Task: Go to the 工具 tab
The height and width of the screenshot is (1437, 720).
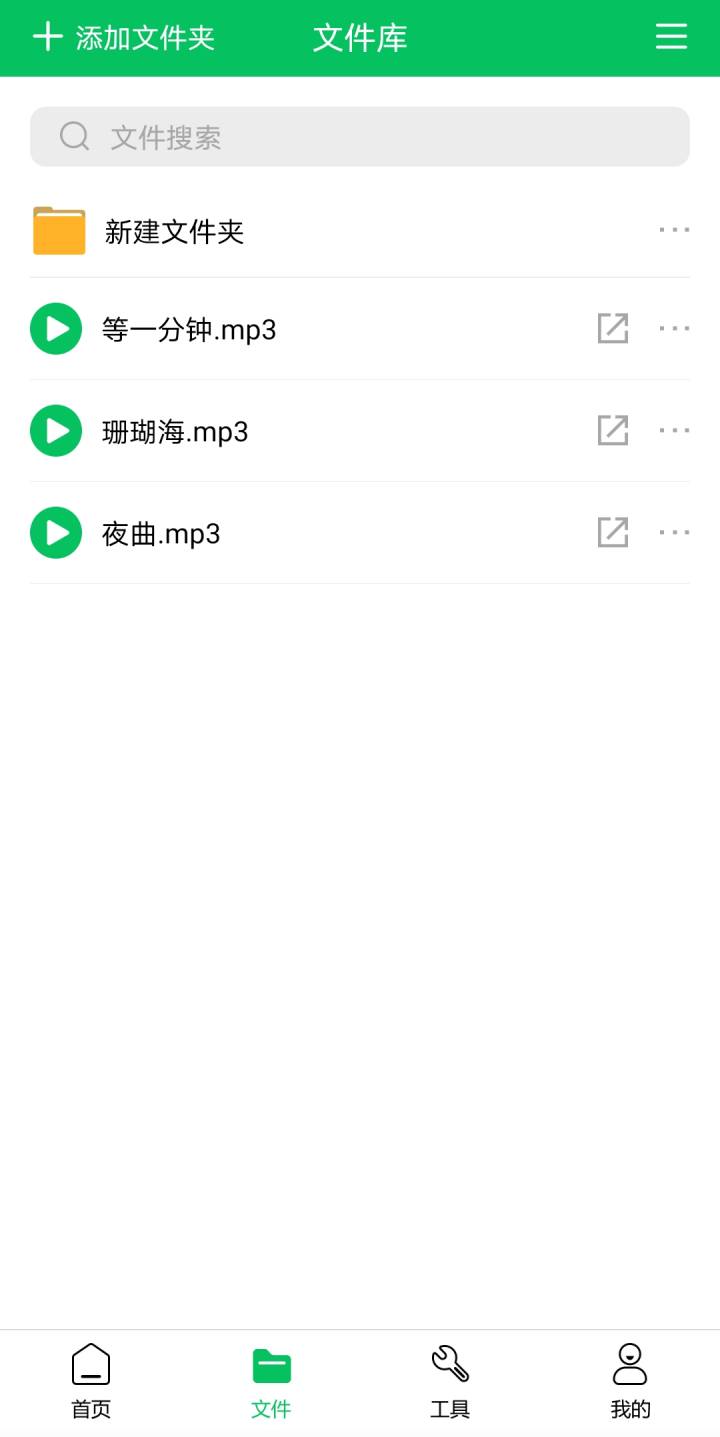Action: [450, 1382]
